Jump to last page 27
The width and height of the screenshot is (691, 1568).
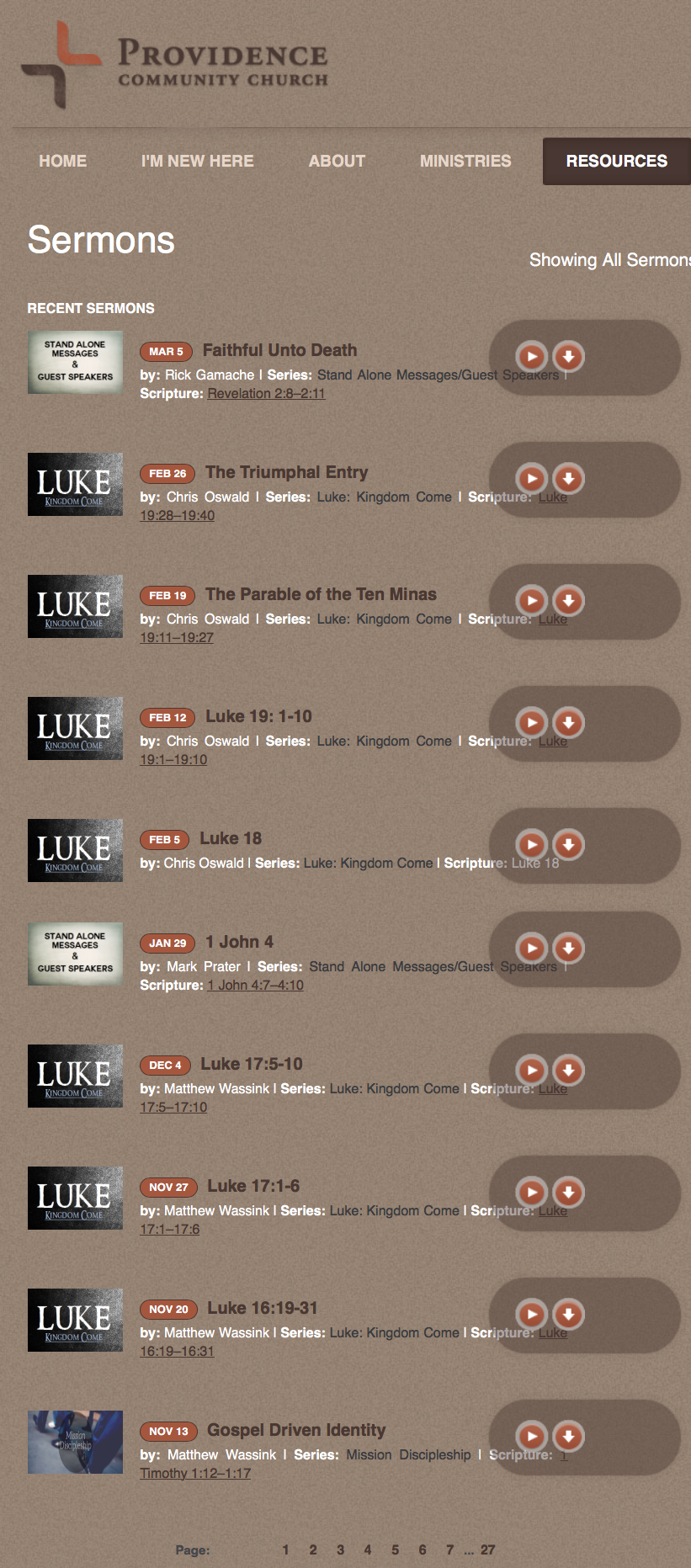tap(488, 1549)
